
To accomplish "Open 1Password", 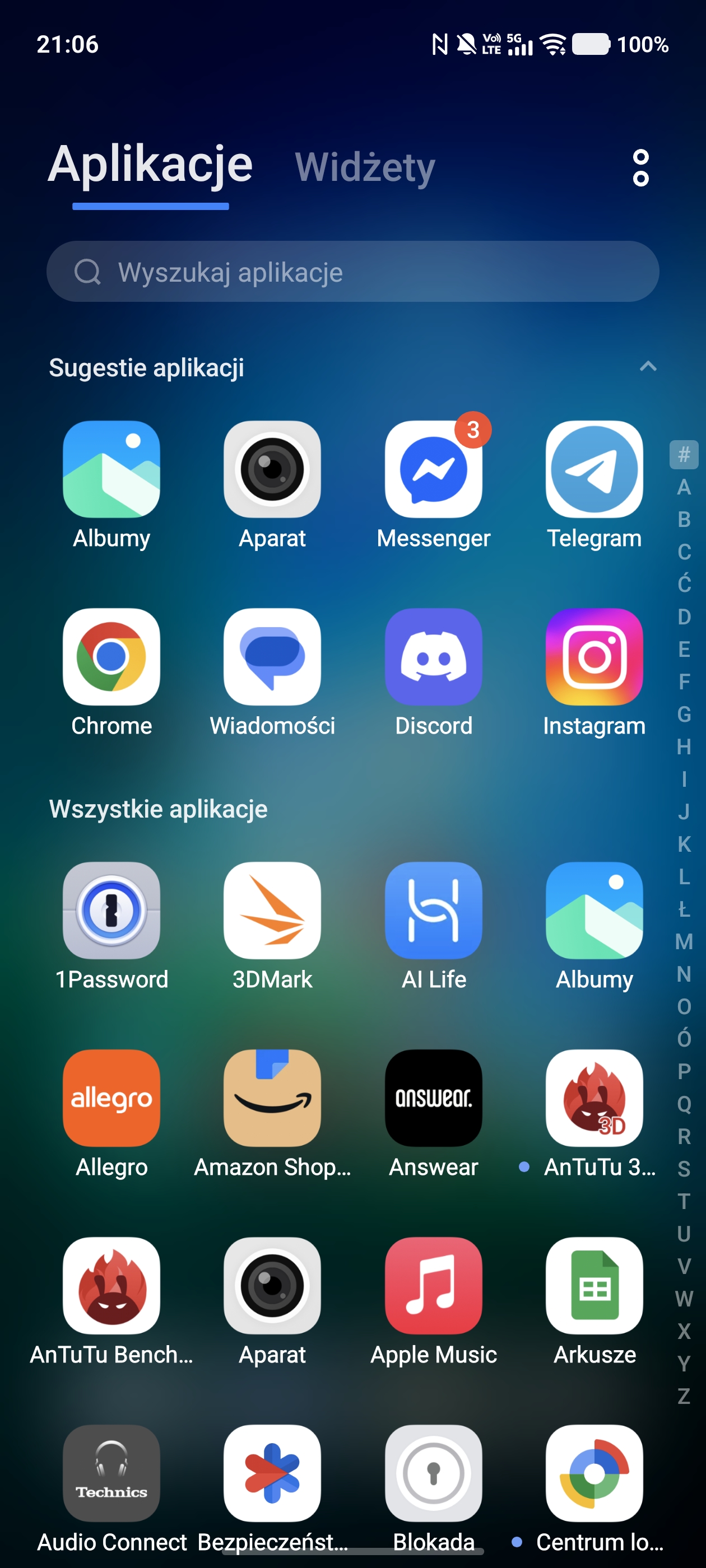I will [x=112, y=911].
